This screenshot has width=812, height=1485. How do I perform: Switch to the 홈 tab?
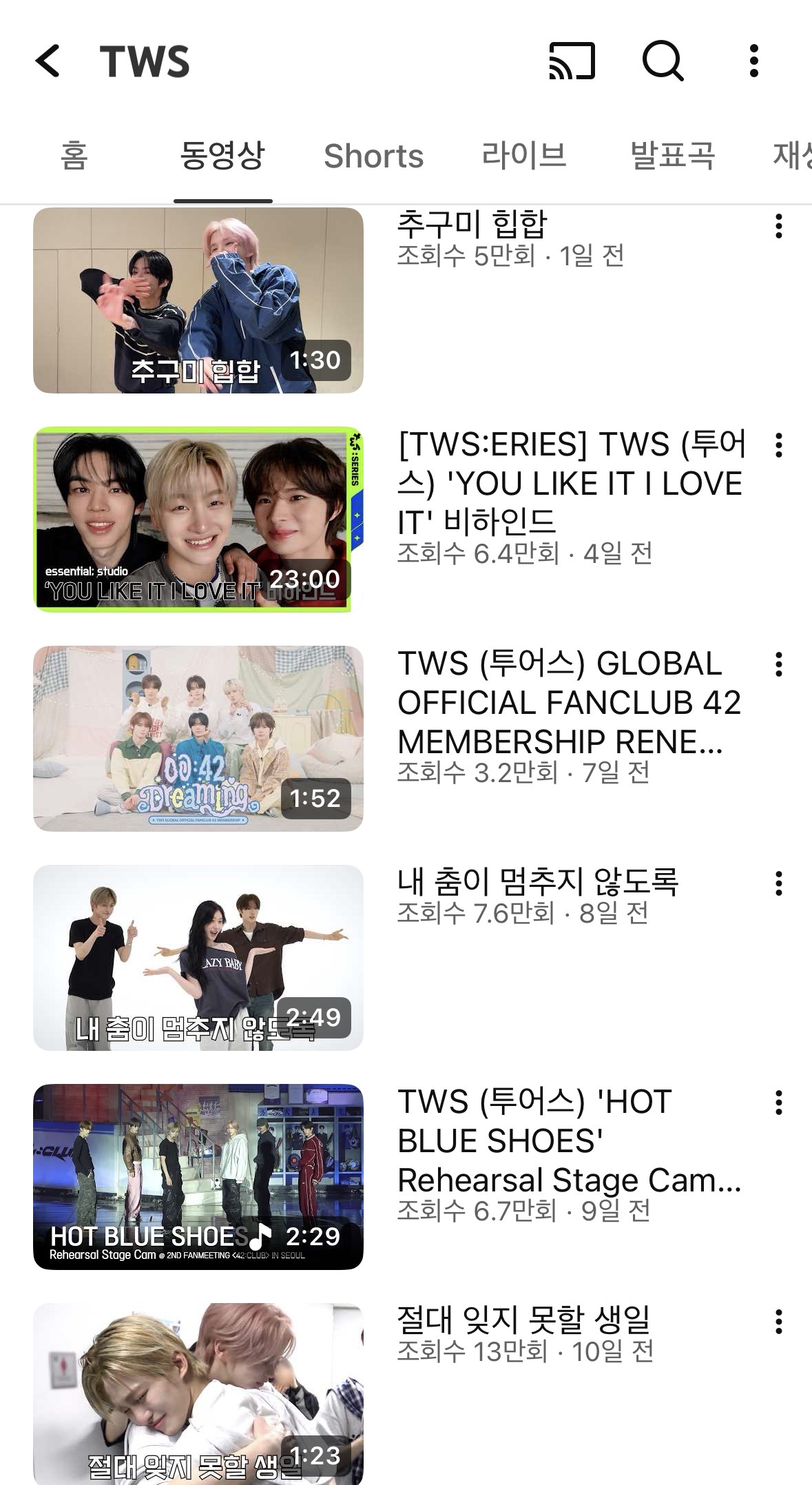tap(74, 156)
